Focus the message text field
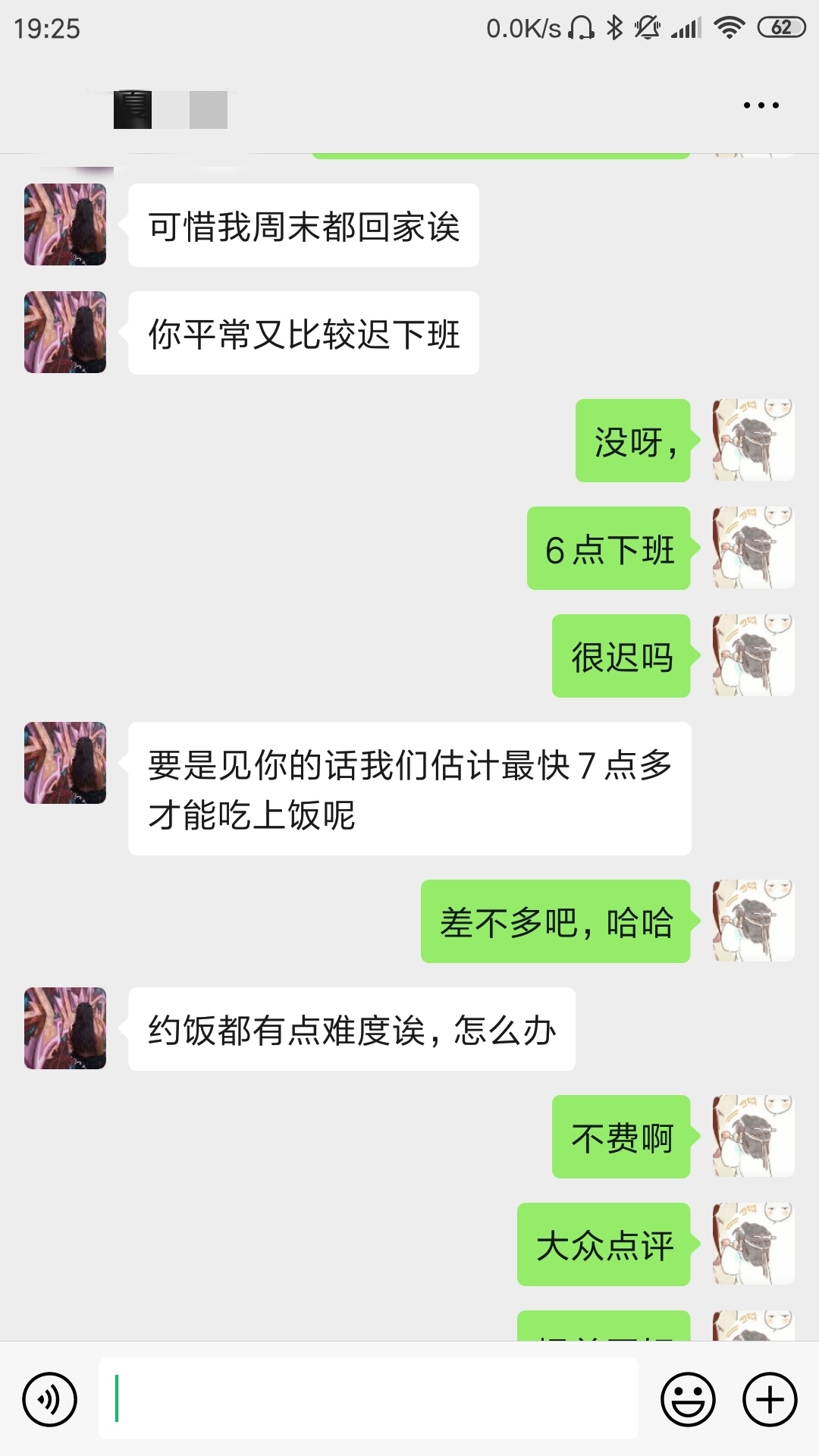This screenshot has height=1456, width=819. coord(368,1399)
